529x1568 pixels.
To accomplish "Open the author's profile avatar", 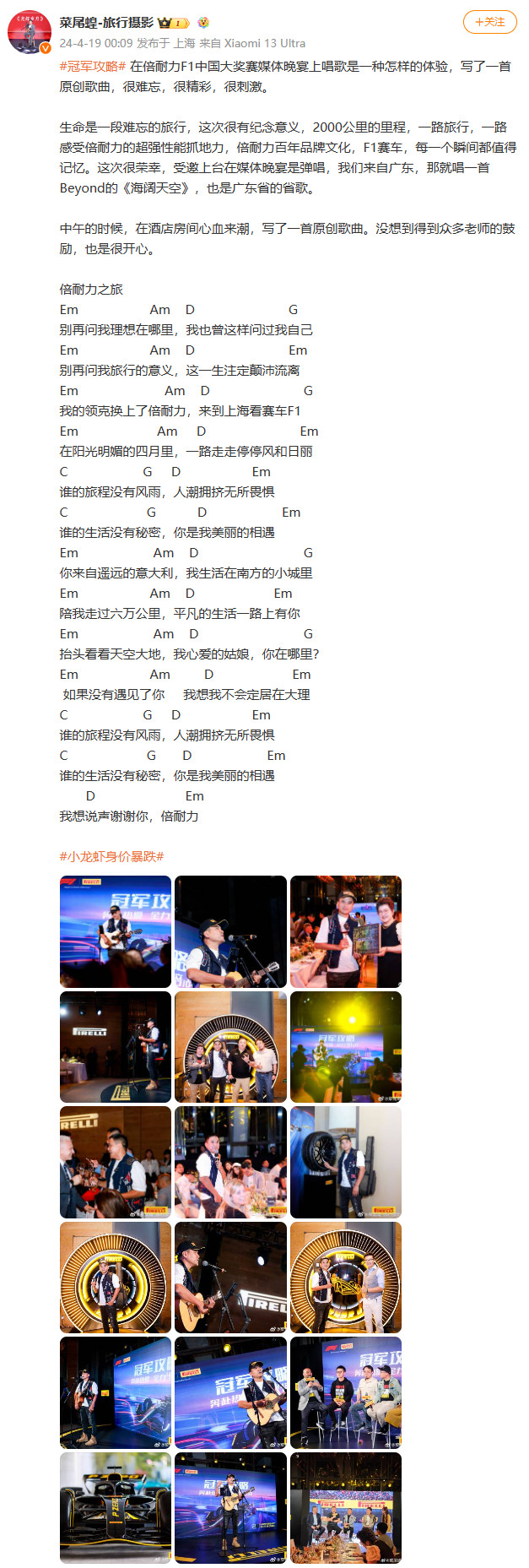I will [30, 33].
